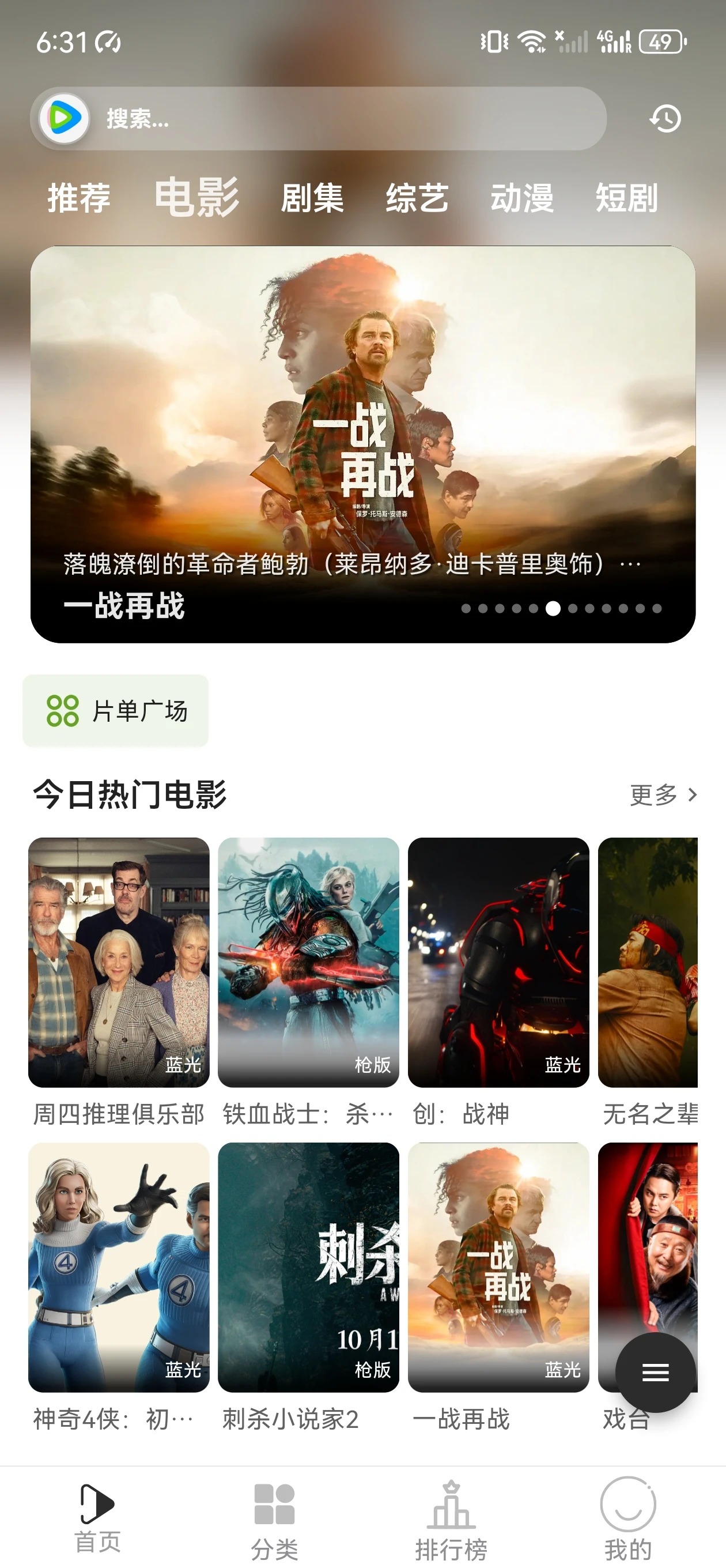This screenshot has height=1568, width=726.
Task: Open 电影 section dropdown tab
Action: (x=196, y=197)
